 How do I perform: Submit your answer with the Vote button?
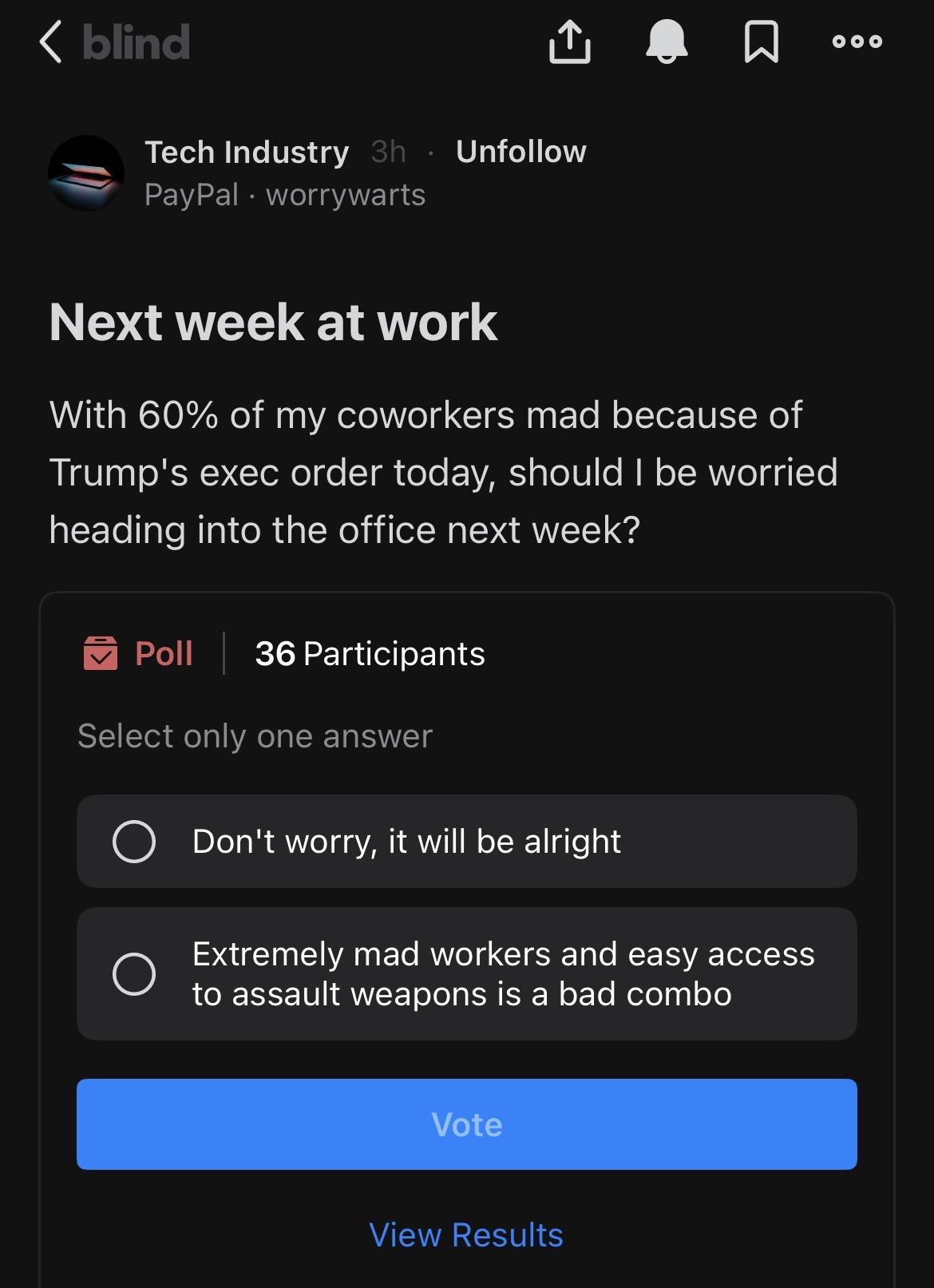467,1124
